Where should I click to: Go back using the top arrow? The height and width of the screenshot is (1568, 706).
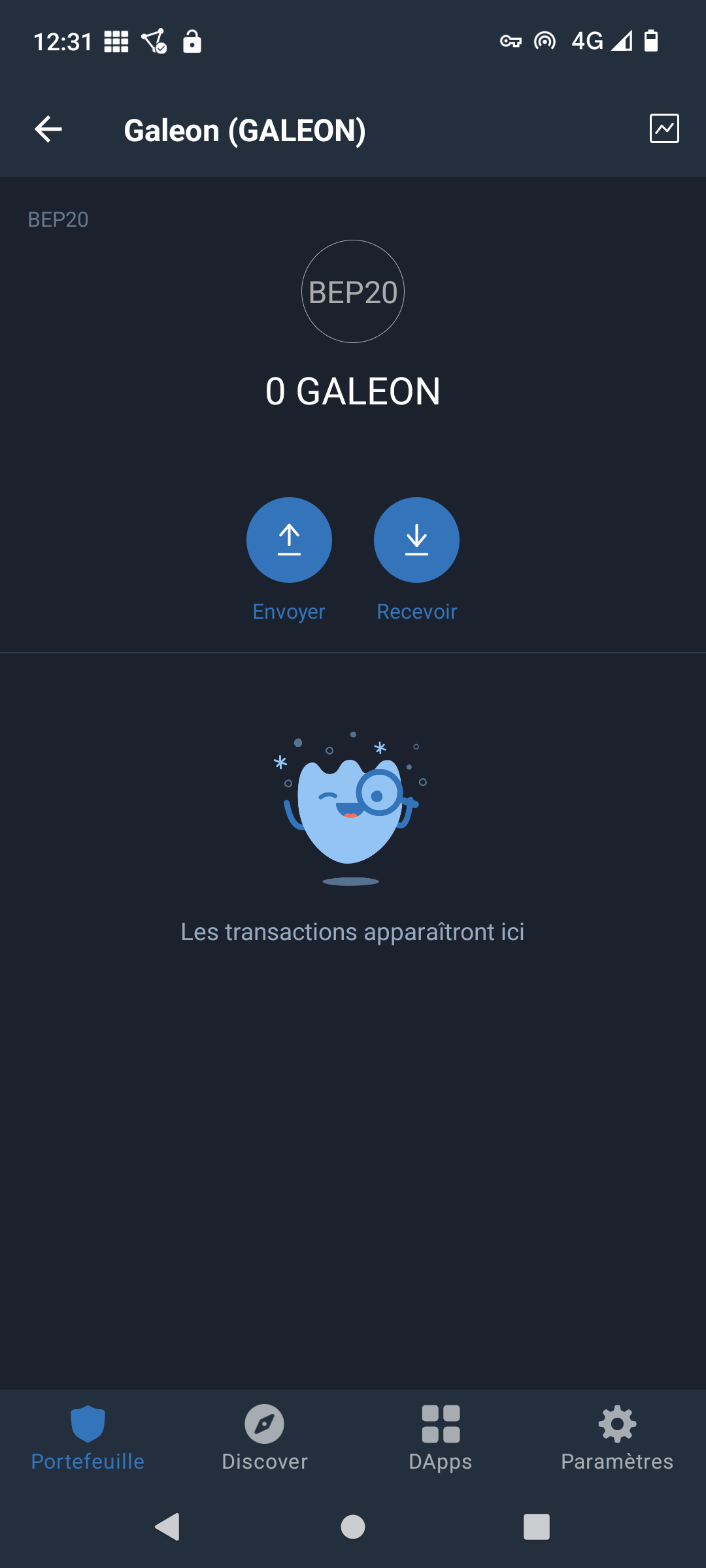(x=48, y=129)
